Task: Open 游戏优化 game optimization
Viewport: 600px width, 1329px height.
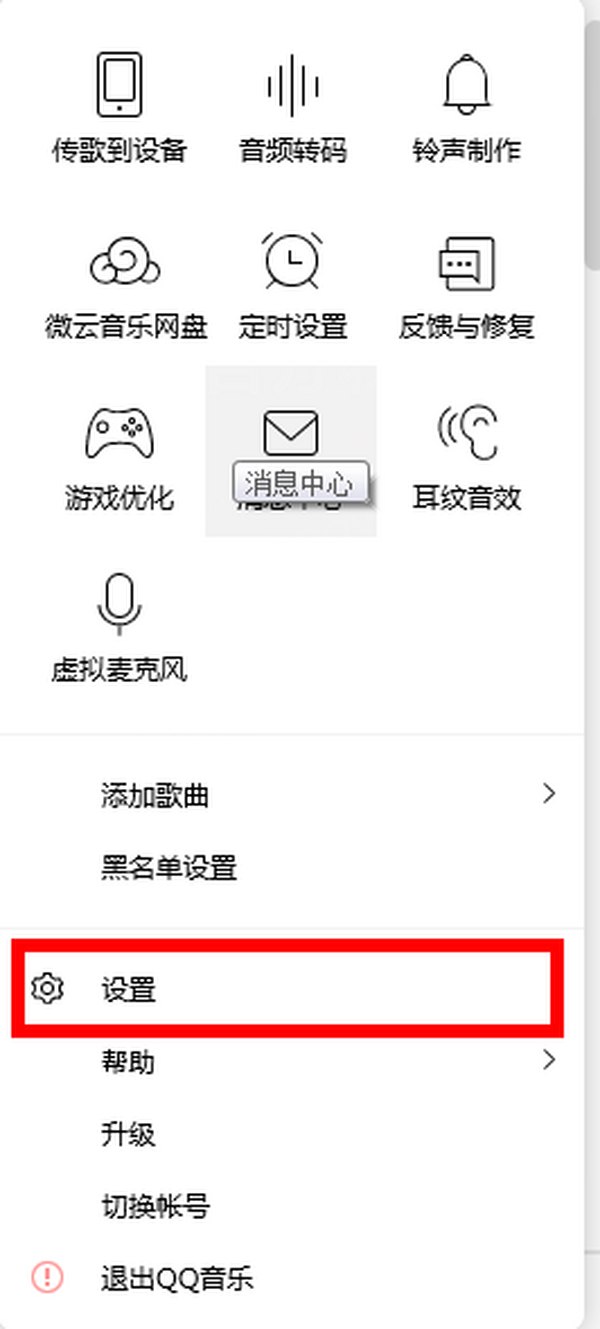Action: (119, 455)
